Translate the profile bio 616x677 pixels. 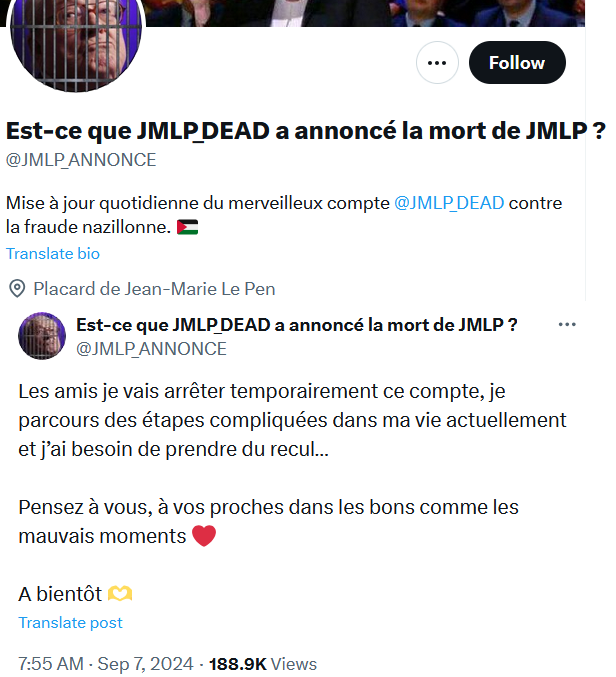[x=53, y=254]
